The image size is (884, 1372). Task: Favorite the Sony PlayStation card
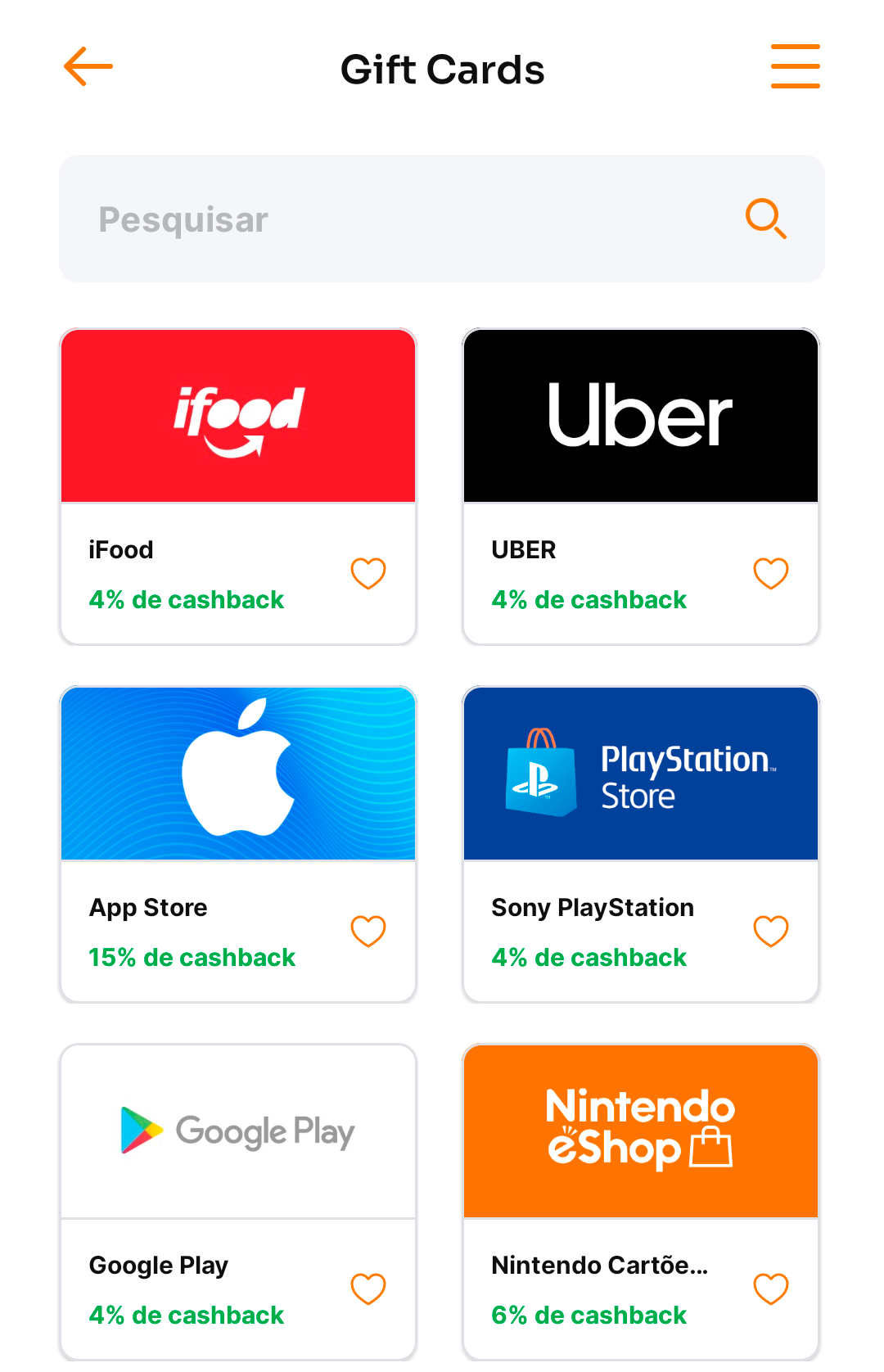[x=771, y=931]
